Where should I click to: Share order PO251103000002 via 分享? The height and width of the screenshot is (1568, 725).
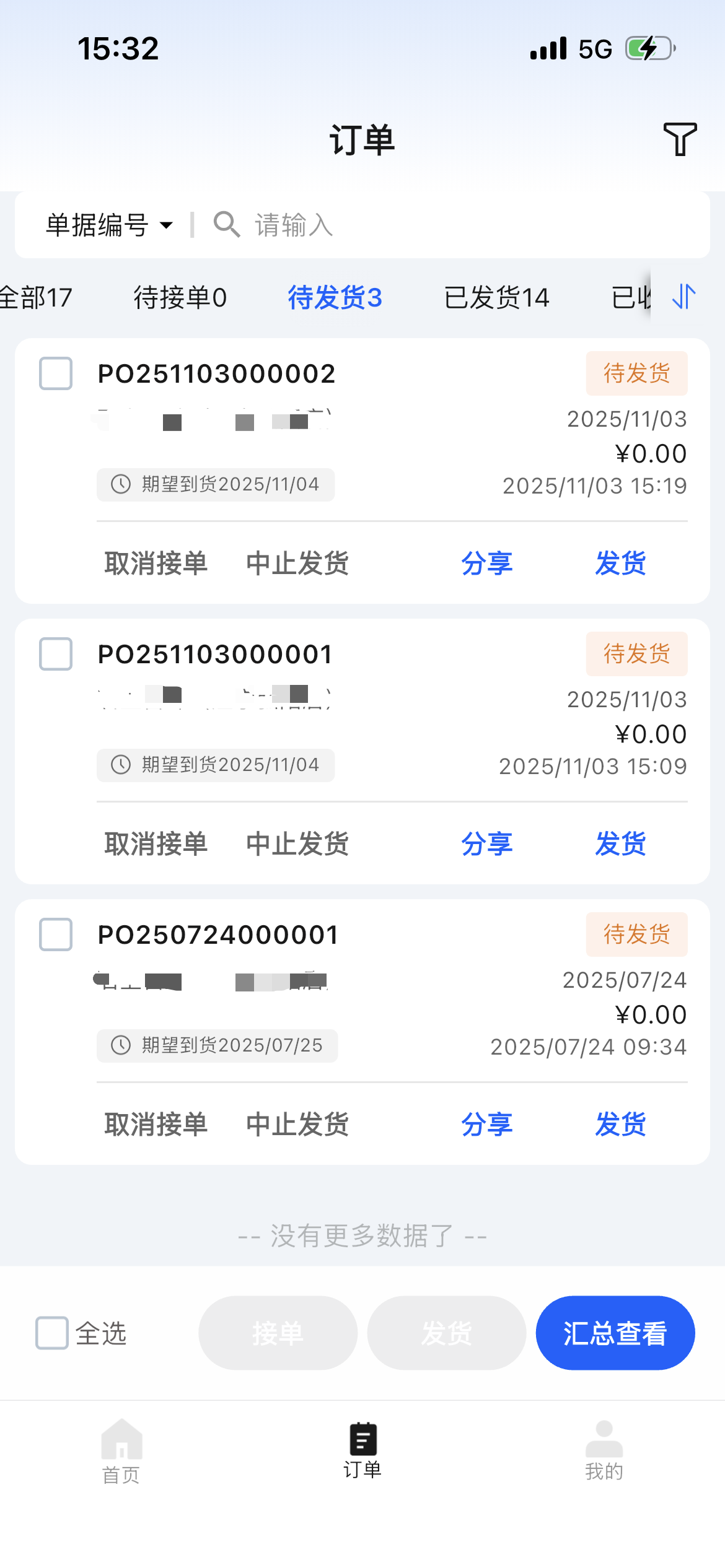point(487,564)
